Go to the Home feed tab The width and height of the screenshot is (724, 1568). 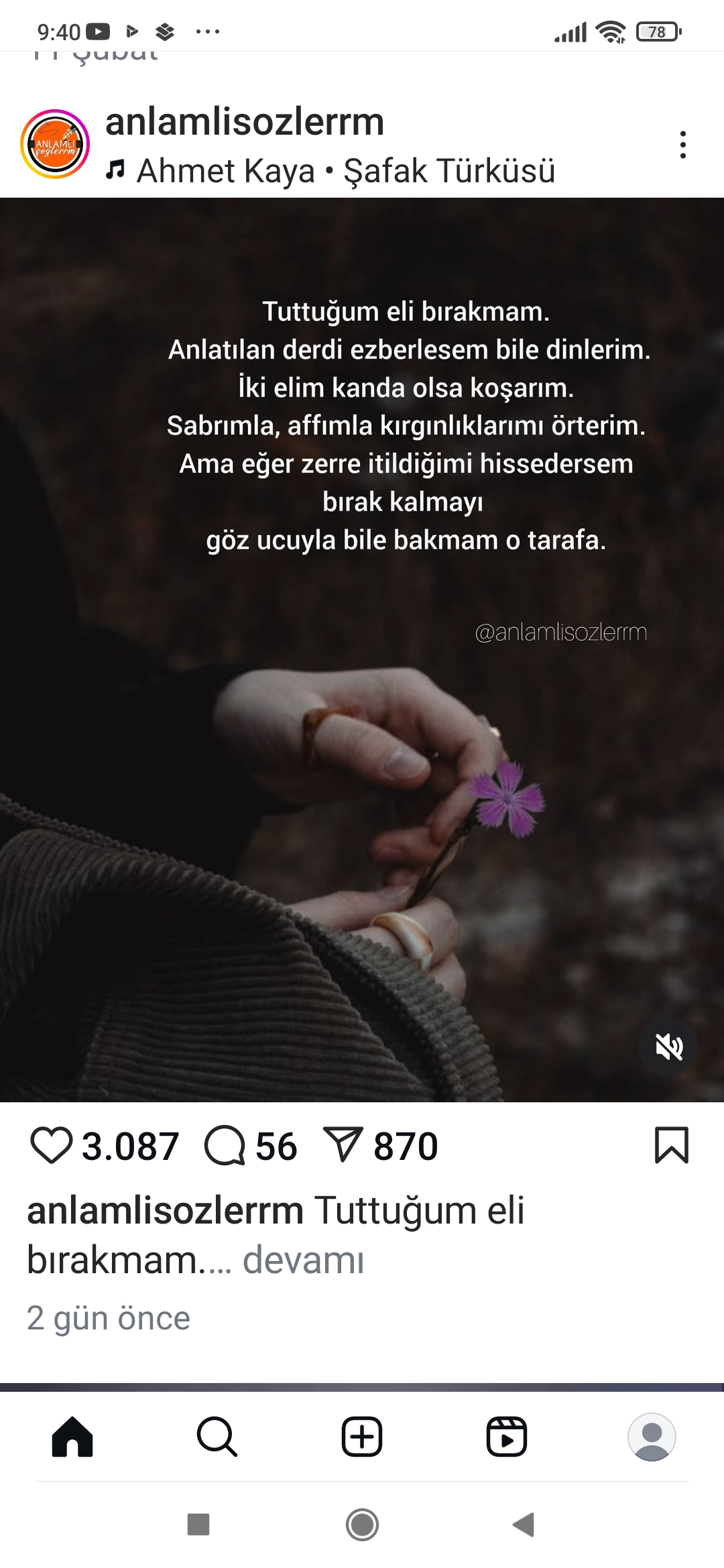point(72,1437)
